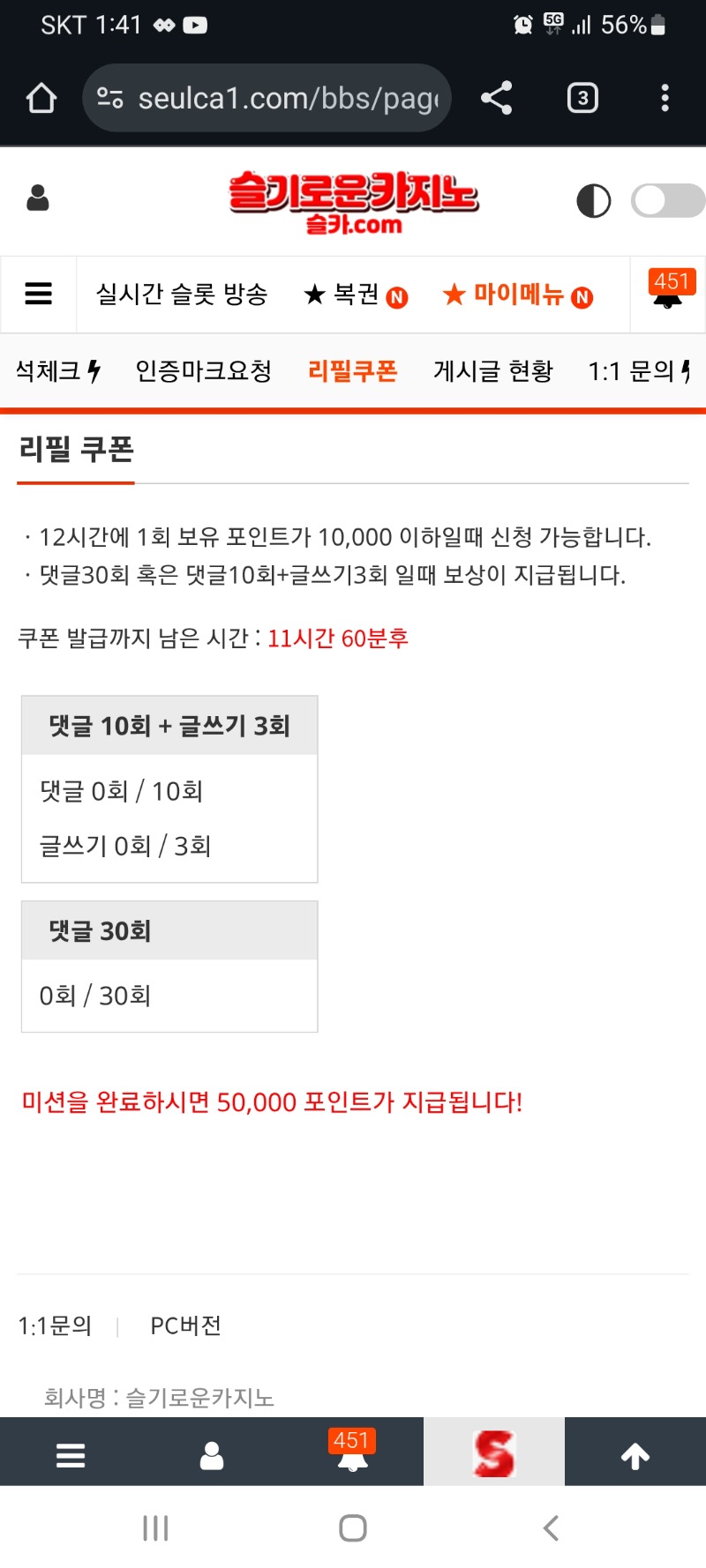Open the profile icon beside the logo

tap(37, 198)
